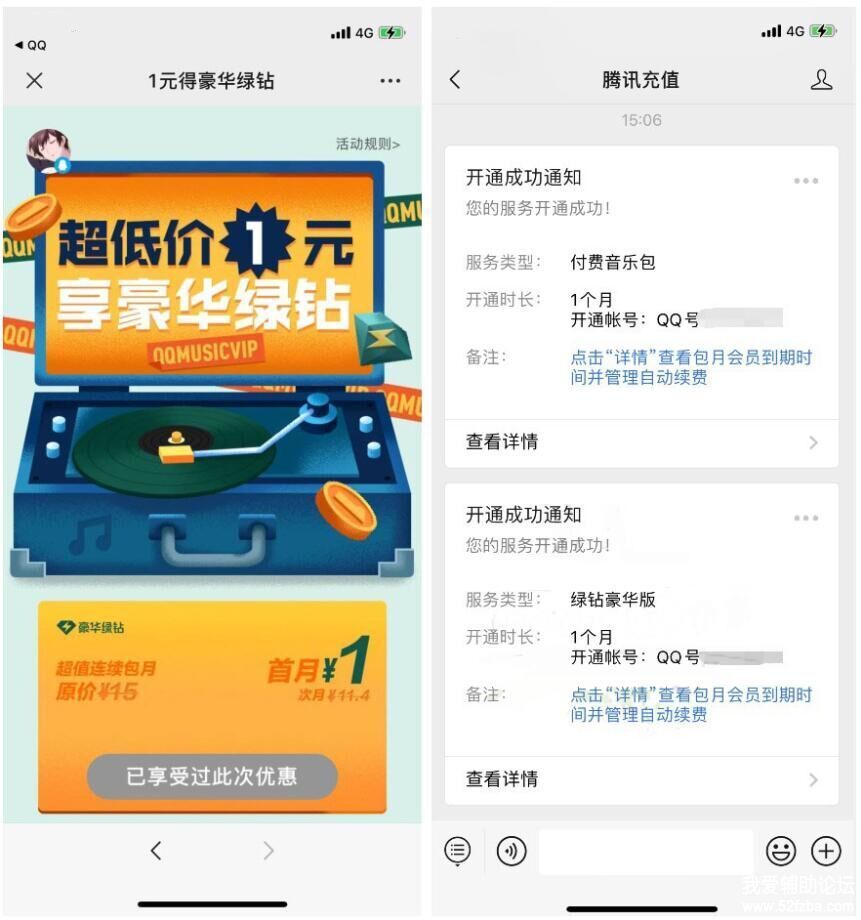Tap the 已享受过此次优惠 button

[x=211, y=777]
